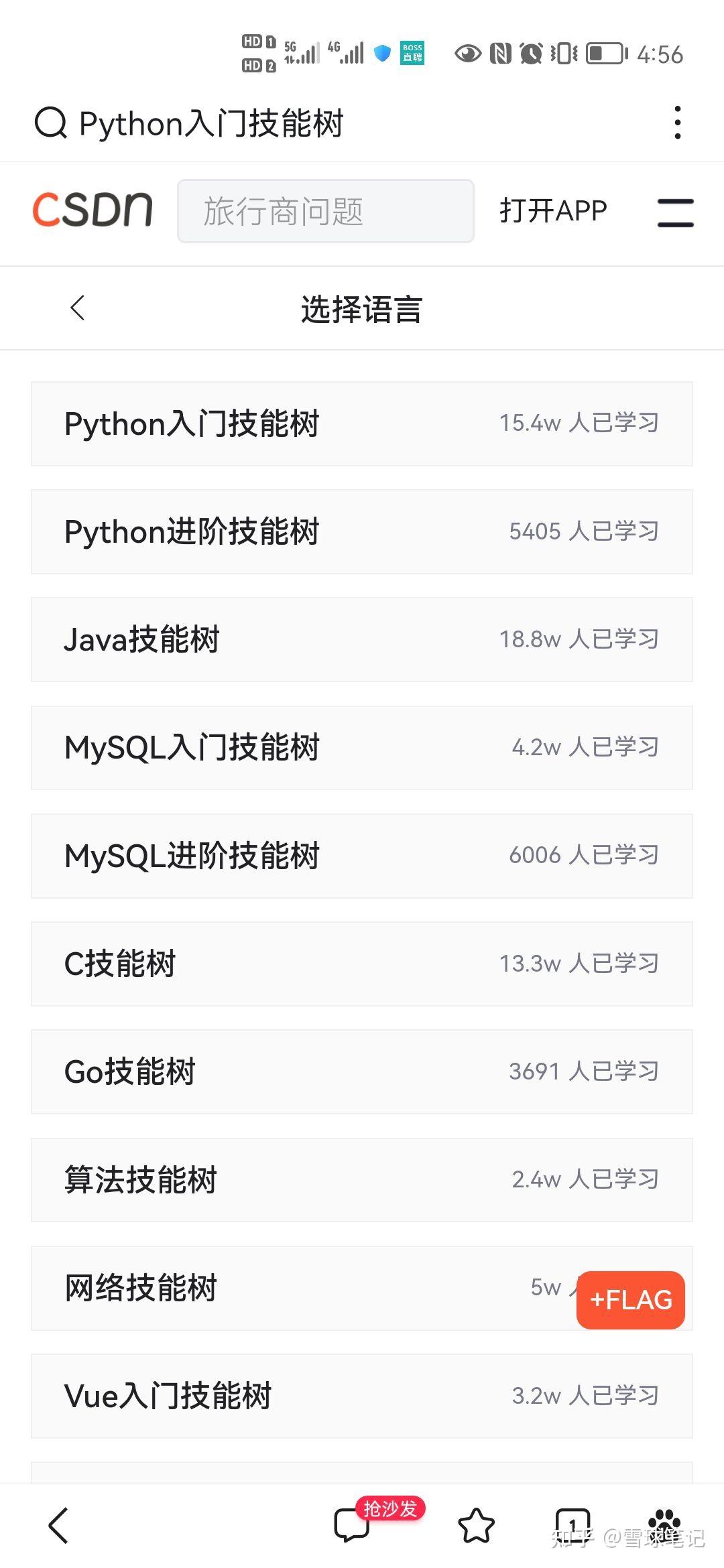Tap the 打开APP button
This screenshot has height=1568, width=724.
[x=553, y=211]
